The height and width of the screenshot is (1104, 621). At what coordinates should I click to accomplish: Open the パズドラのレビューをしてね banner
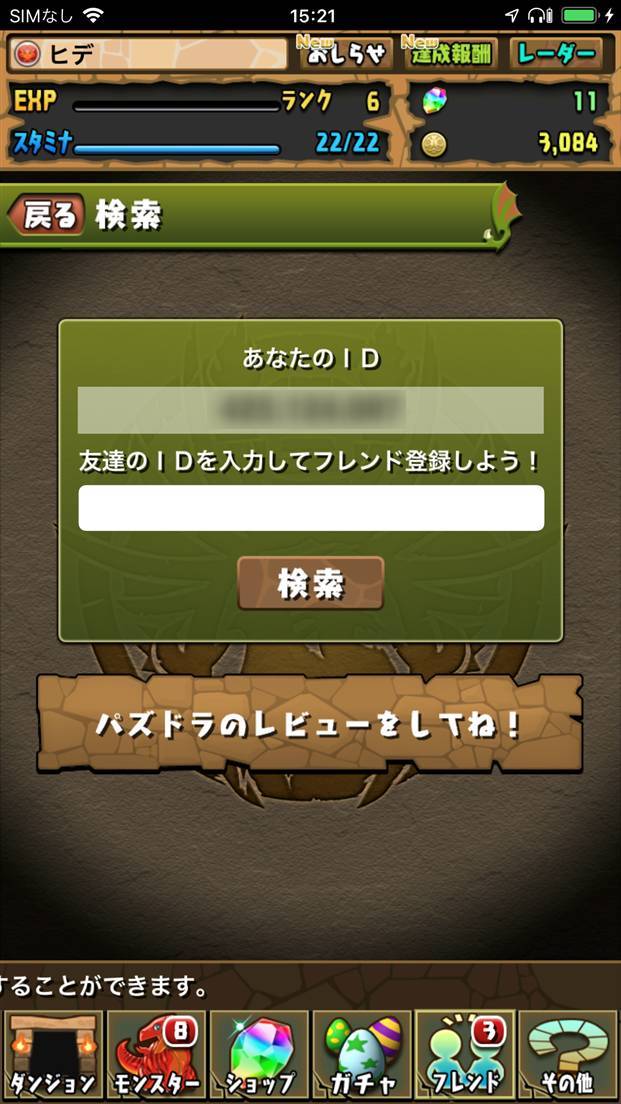[310, 724]
